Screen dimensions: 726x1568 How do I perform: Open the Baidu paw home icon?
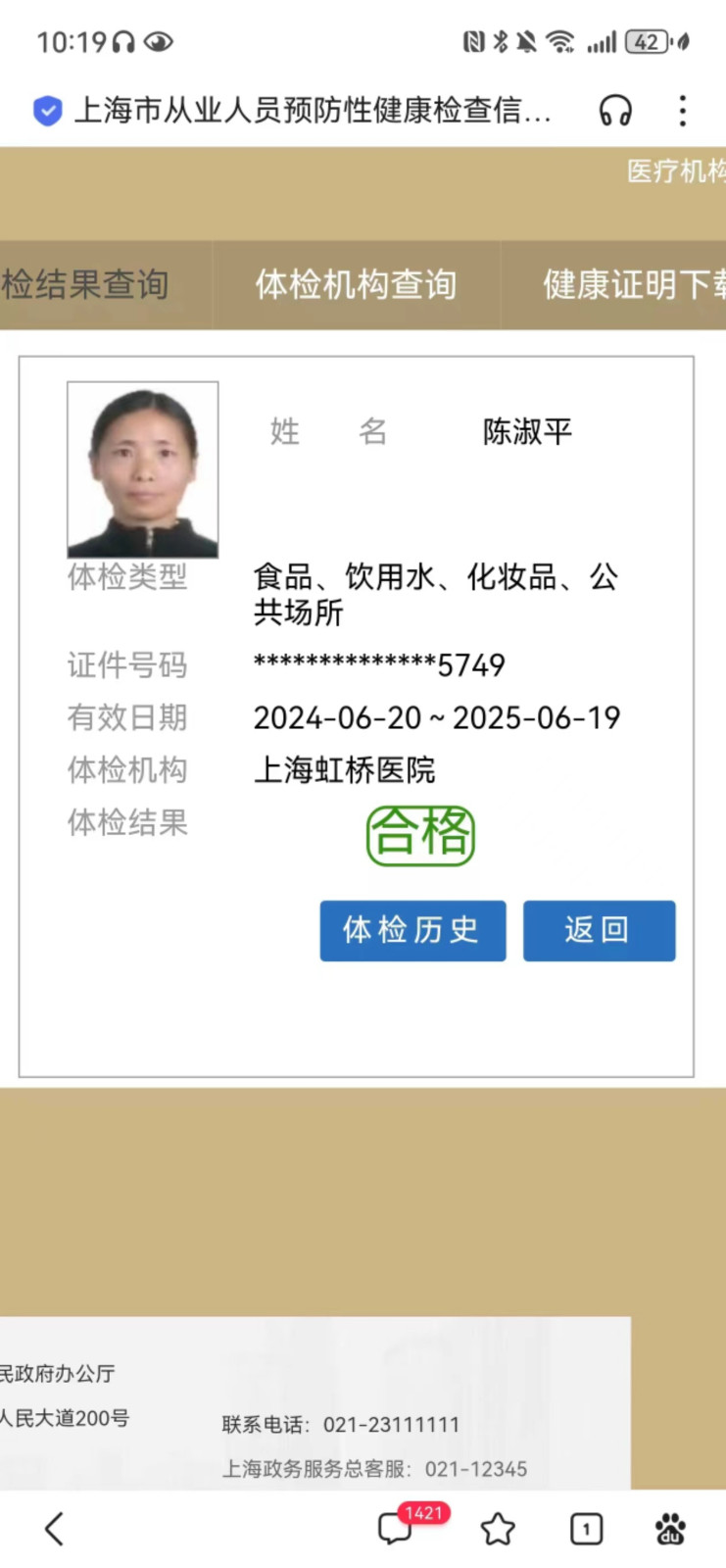coord(670,1529)
